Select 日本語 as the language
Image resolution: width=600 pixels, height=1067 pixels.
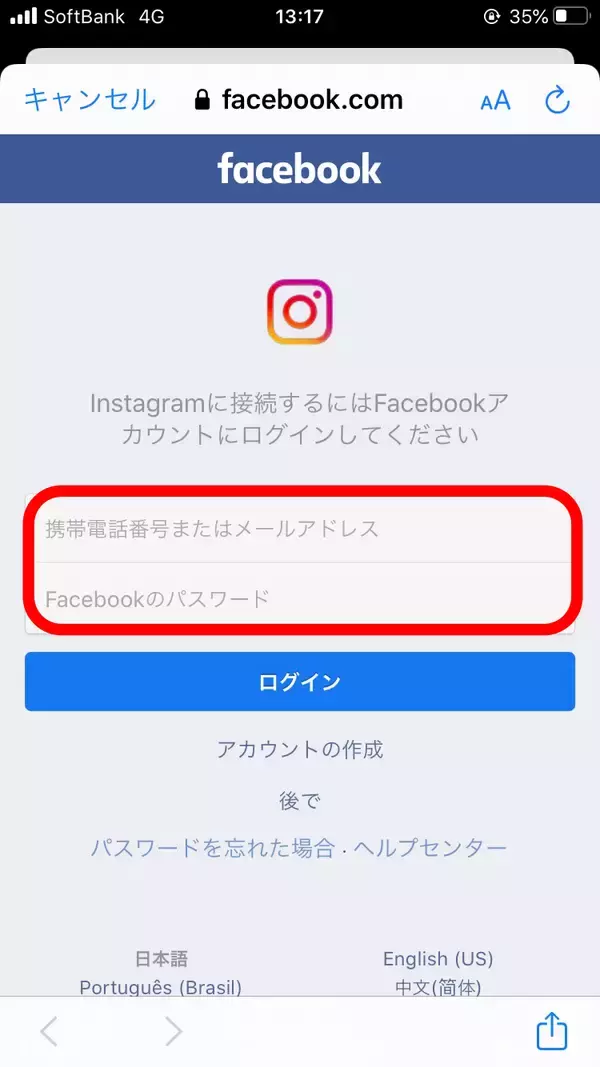(161, 958)
